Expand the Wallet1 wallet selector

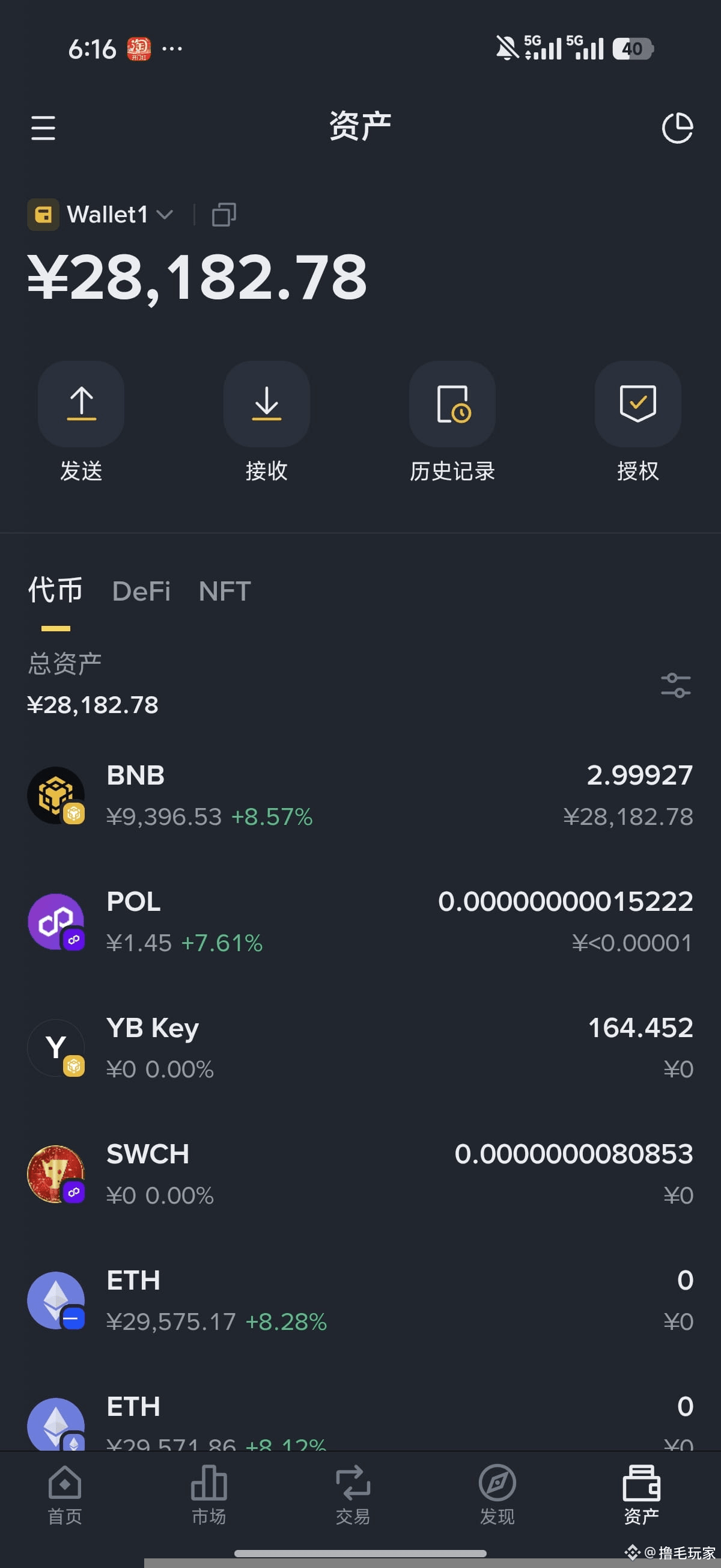coord(101,214)
